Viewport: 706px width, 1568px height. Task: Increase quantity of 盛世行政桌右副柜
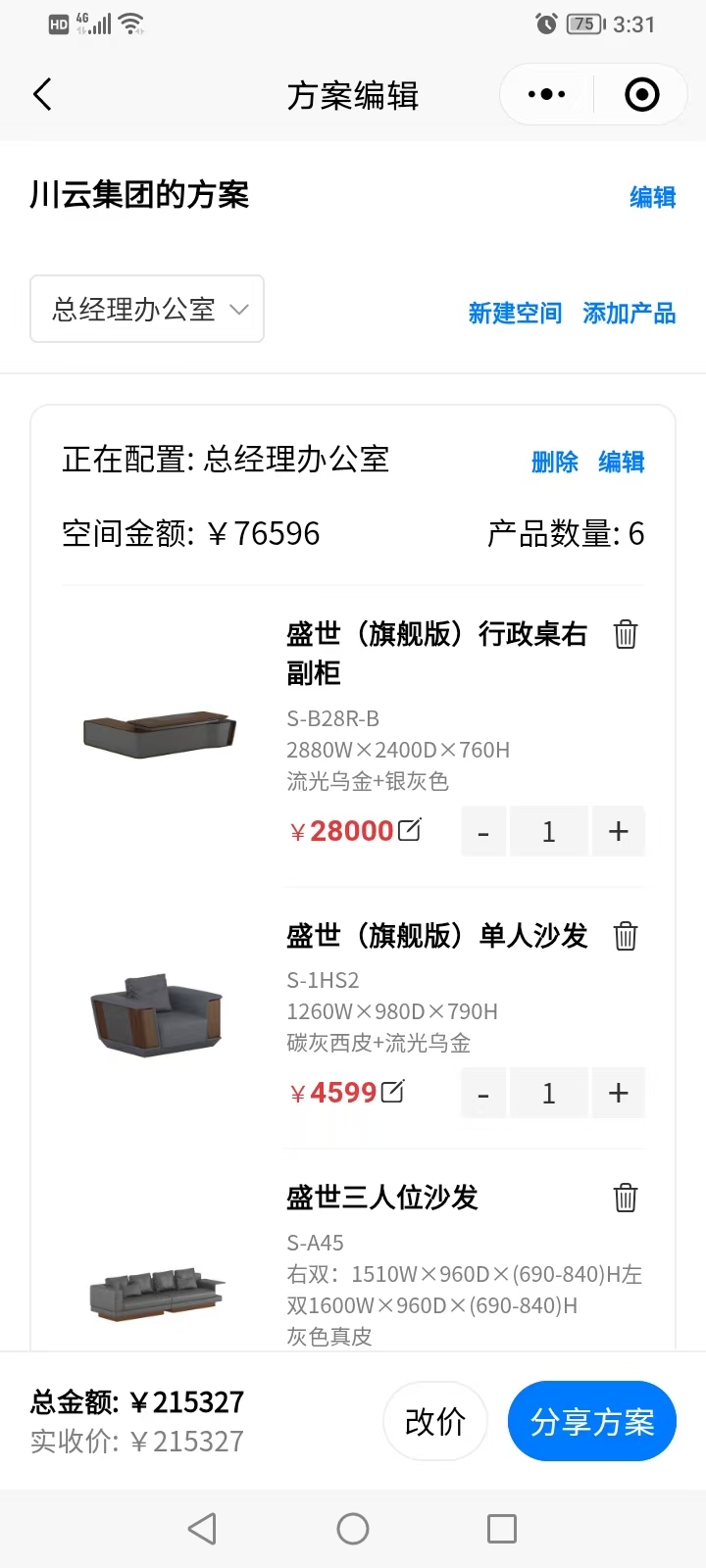click(x=618, y=832)
